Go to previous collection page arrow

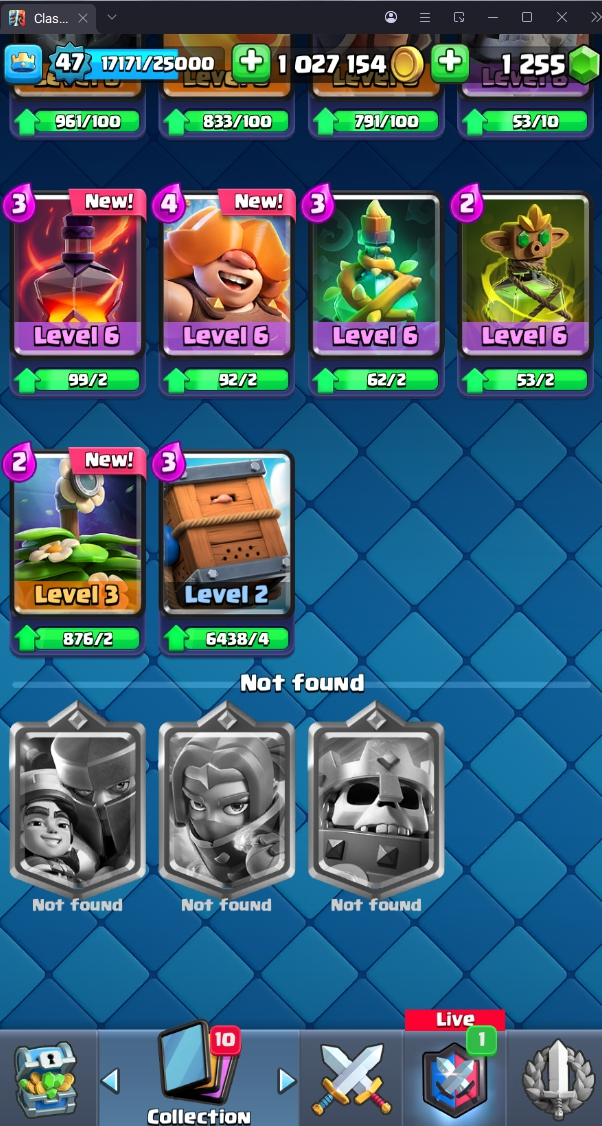[111, 1080]
